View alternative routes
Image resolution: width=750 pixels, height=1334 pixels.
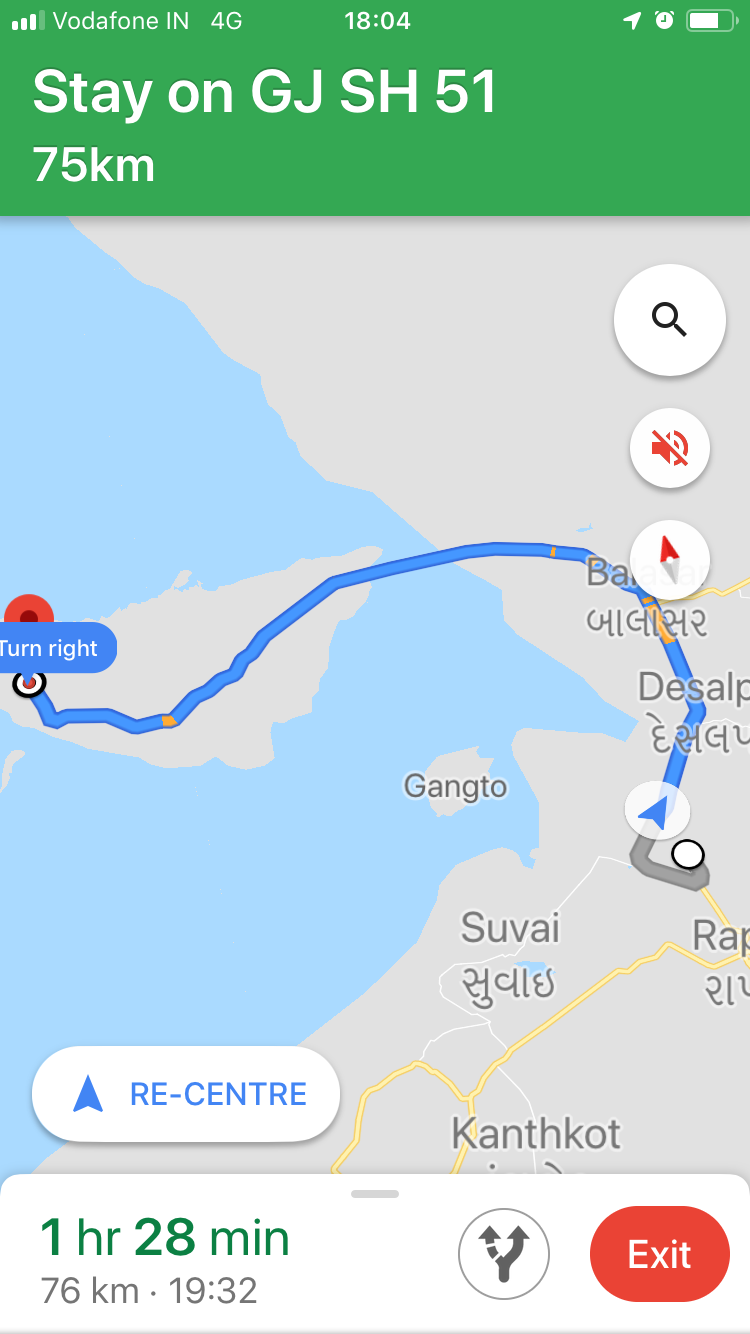click(x=503, y=1254)
